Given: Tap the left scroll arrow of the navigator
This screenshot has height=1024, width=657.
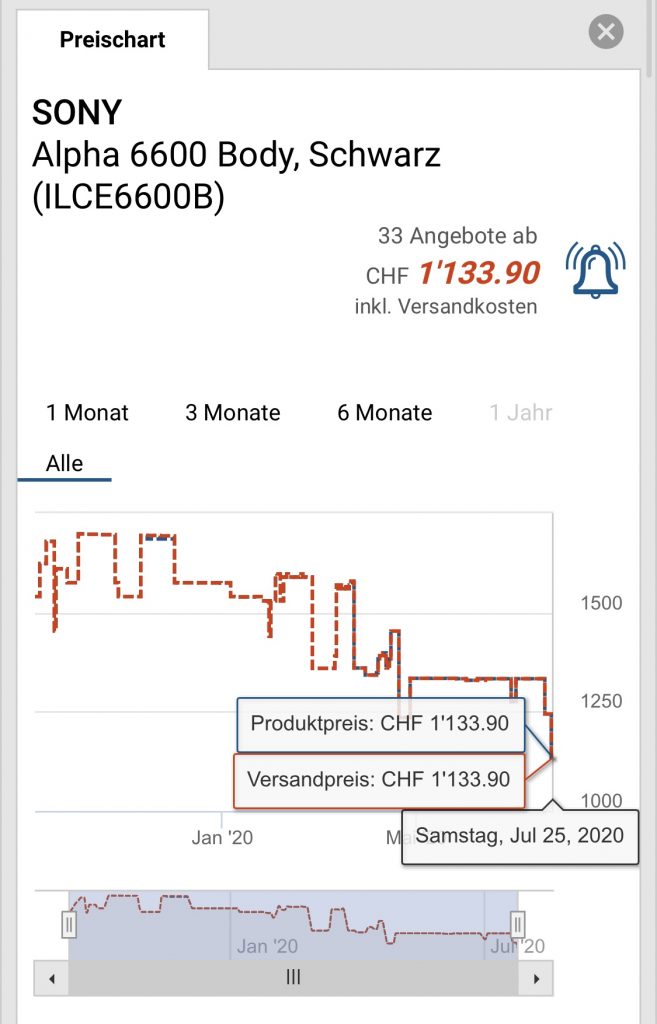Looking at the screenshot, I should coord(51,978).
